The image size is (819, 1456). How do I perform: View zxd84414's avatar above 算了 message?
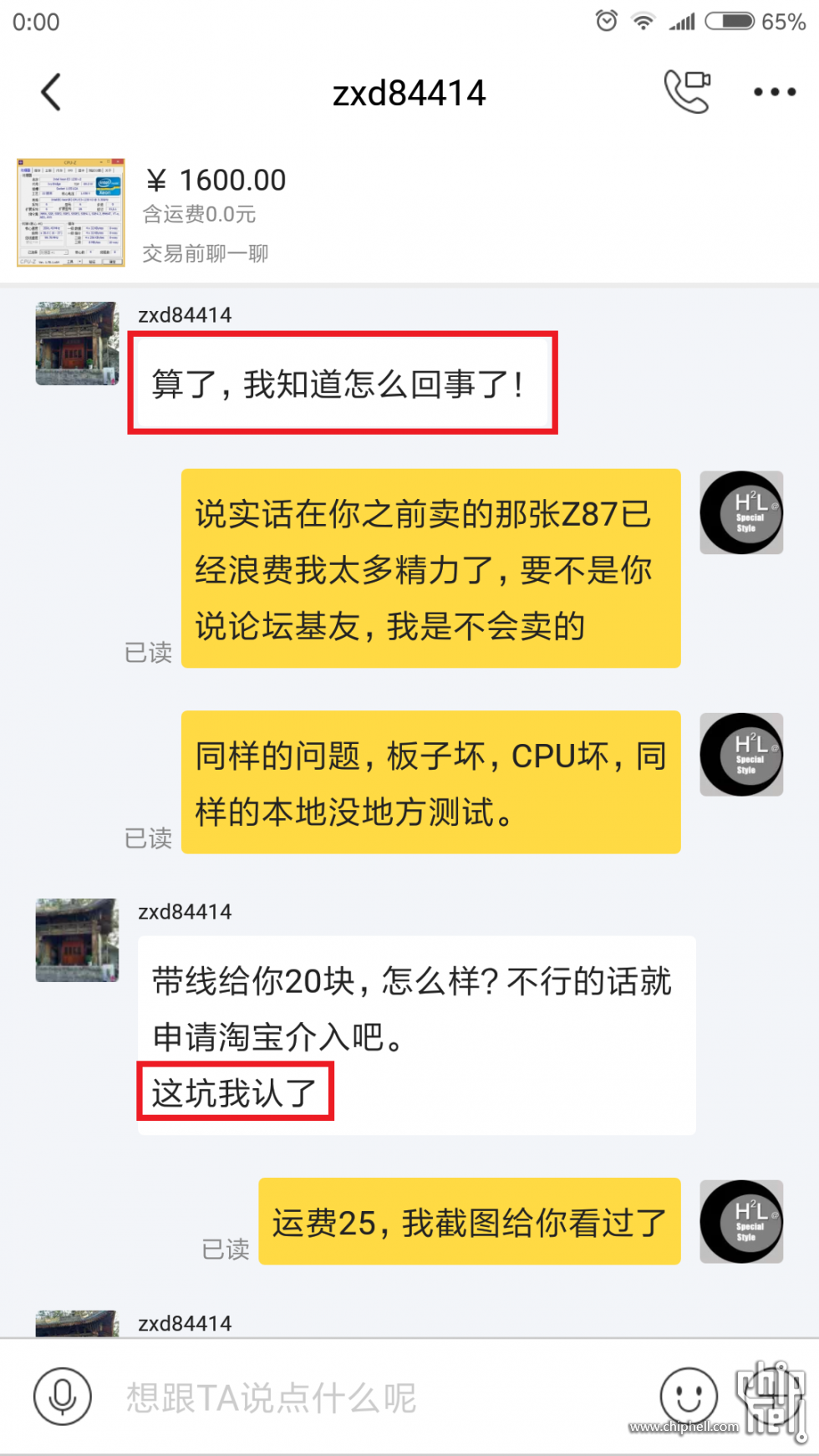77,344
